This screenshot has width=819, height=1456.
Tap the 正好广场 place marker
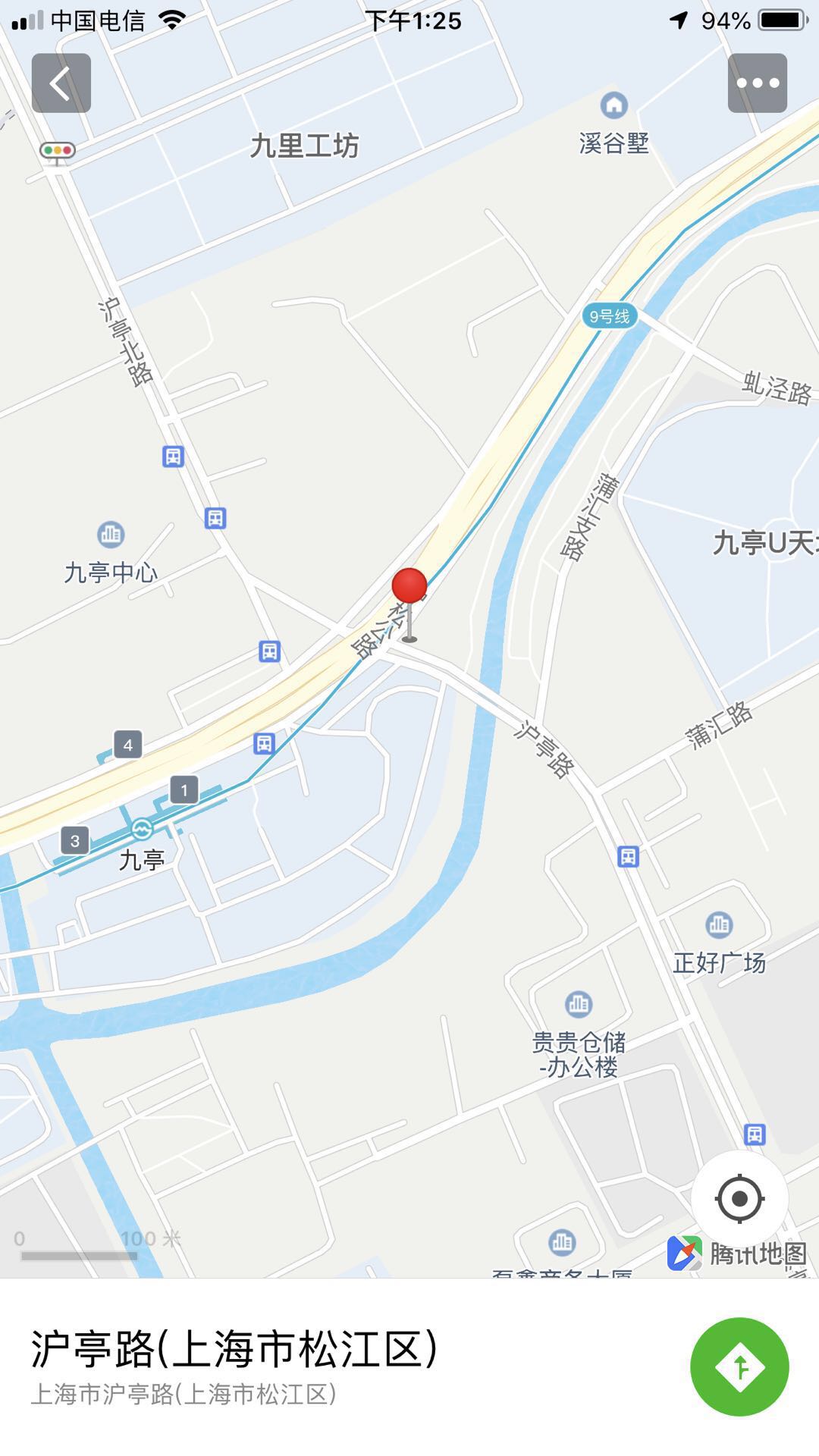[718, 925]
